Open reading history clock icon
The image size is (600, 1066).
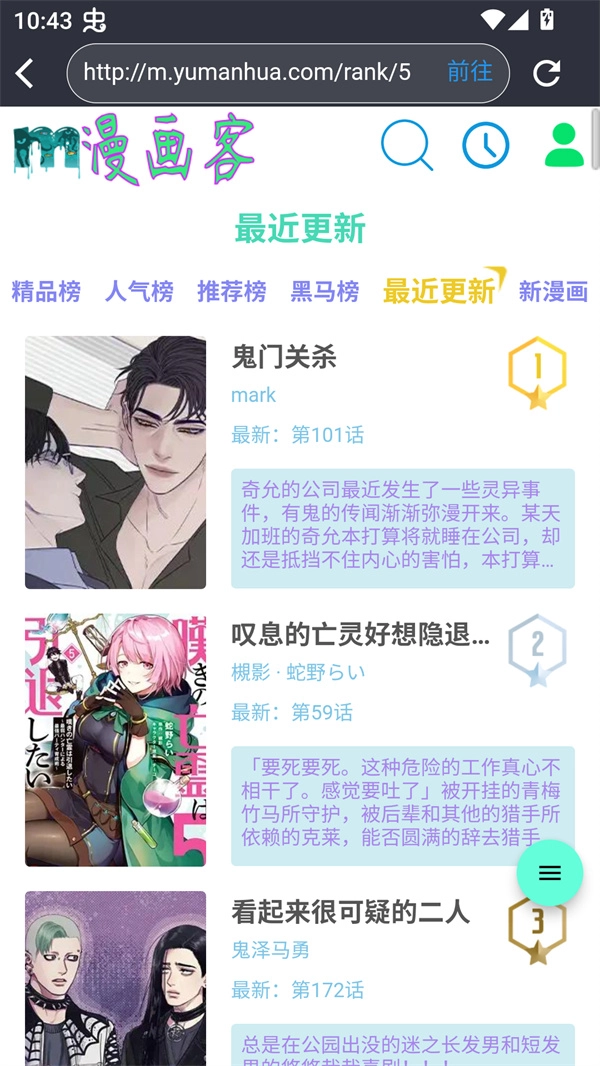485,146
